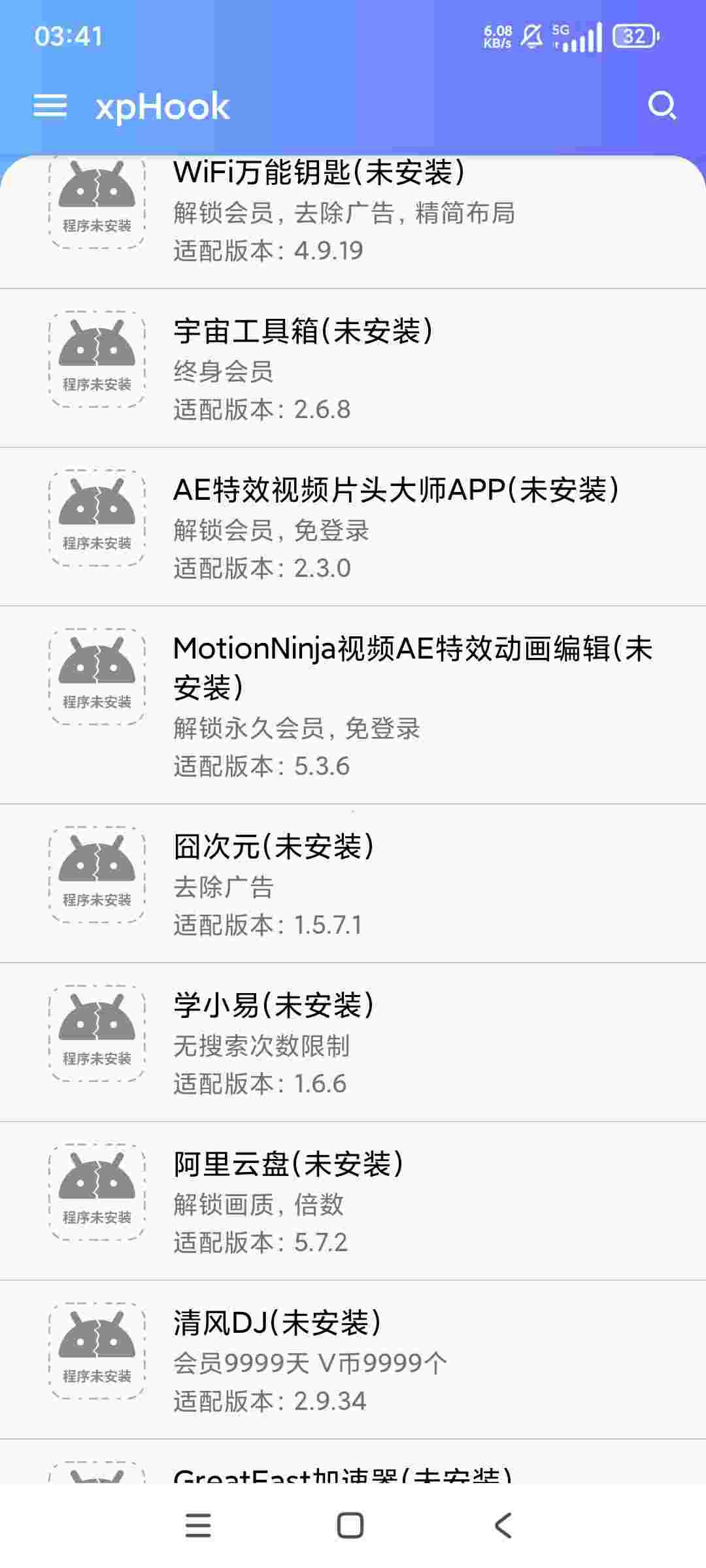706x1568 pixels.
Task: Return to the home screen
Action: 350,1526
